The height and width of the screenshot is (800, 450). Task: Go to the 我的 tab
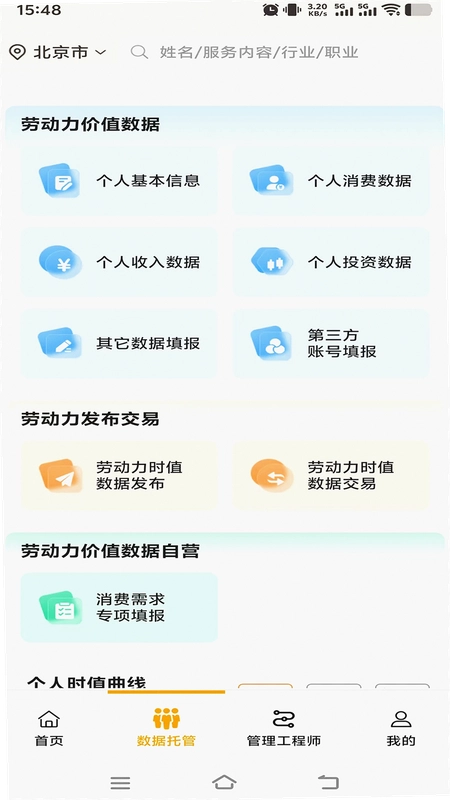(x=401, y=728)
